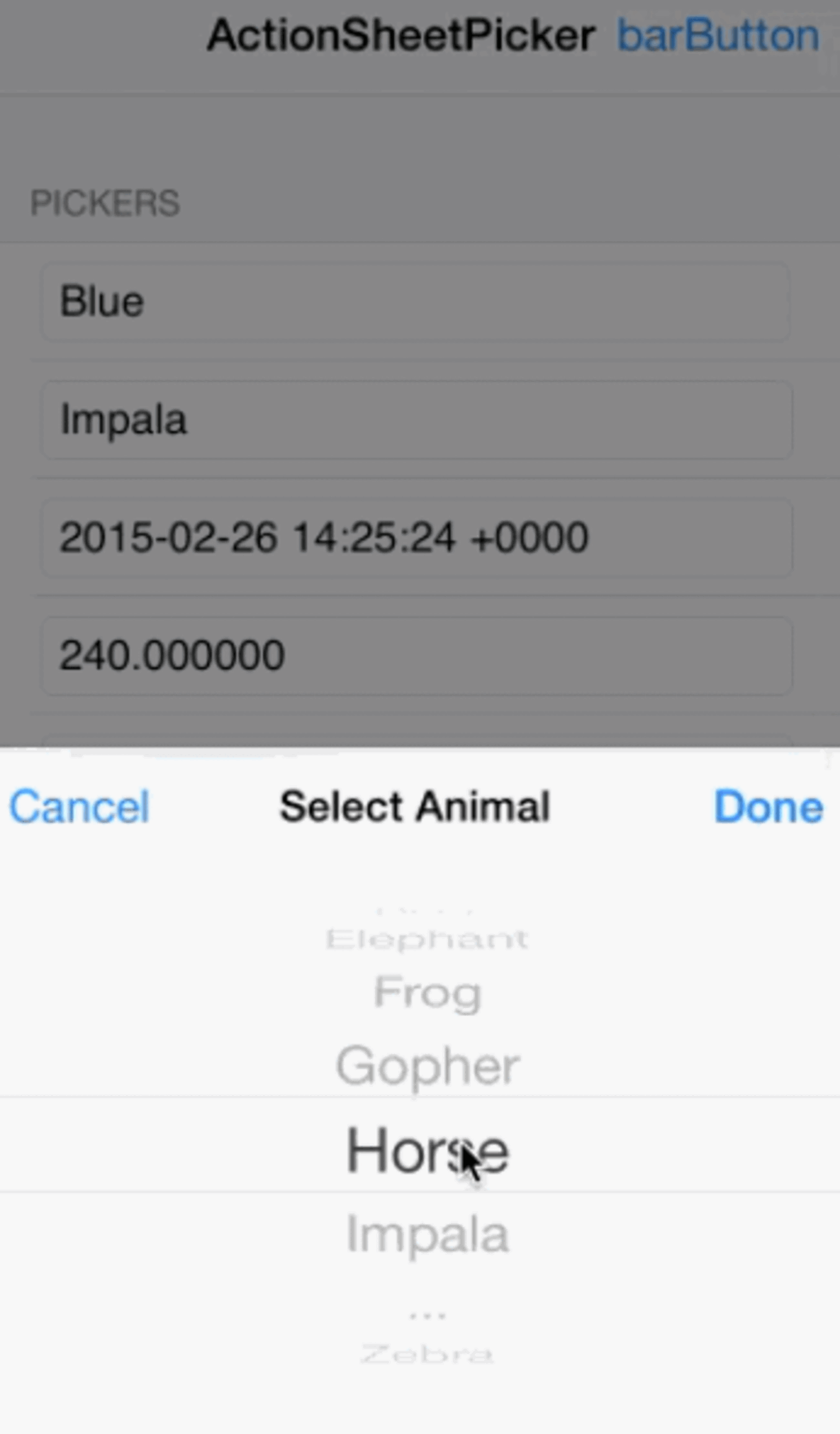Select Impala in the picker wheel
The height and width of the screenshot is (1434, 840).
click(x=427, y=1234)
